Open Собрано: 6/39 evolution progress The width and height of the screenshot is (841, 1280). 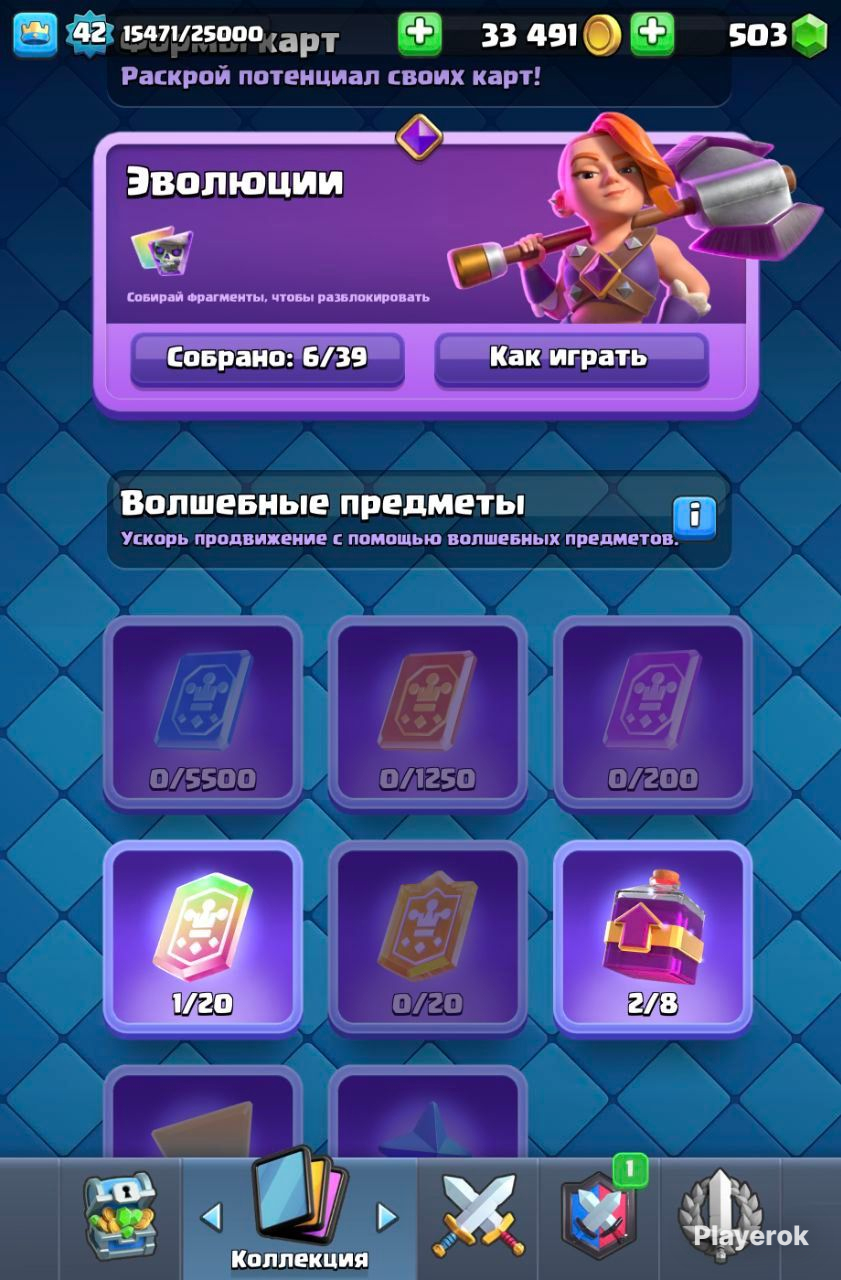point(267,360)
